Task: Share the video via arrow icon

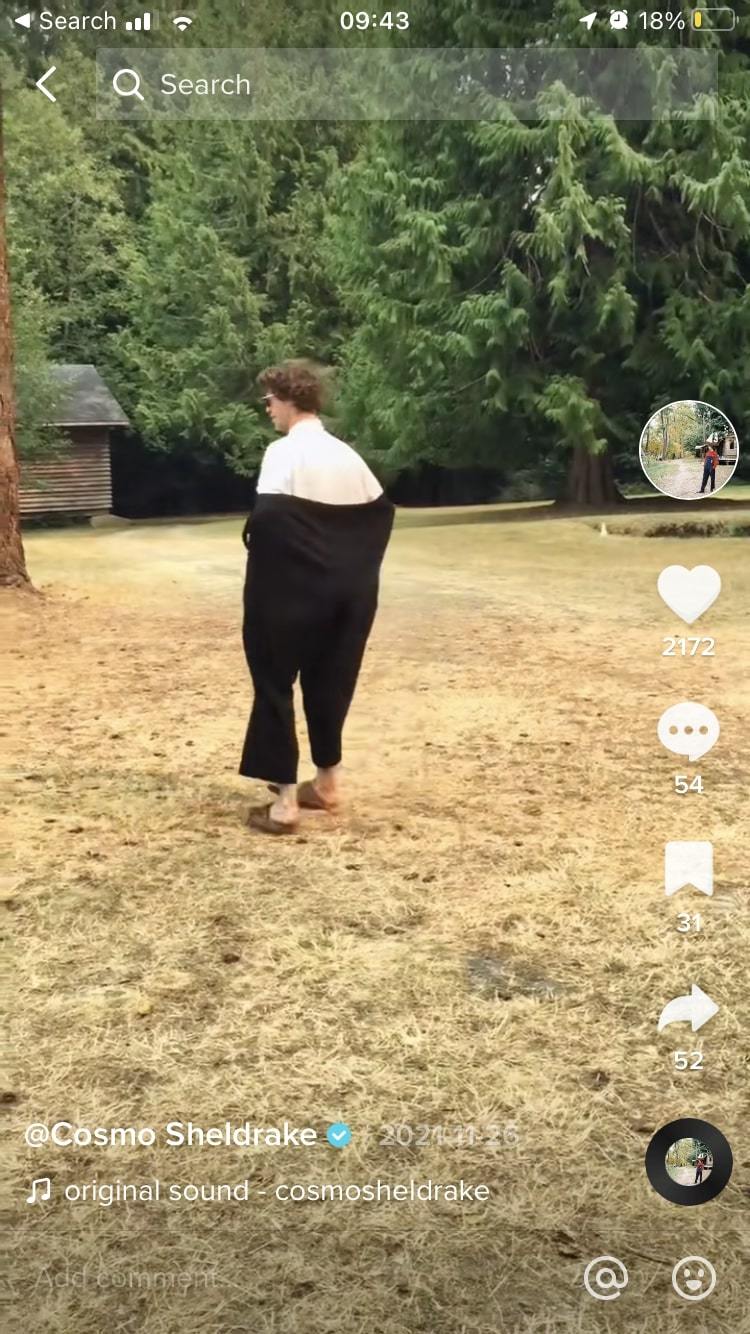Action: [x=689, y=1008]
